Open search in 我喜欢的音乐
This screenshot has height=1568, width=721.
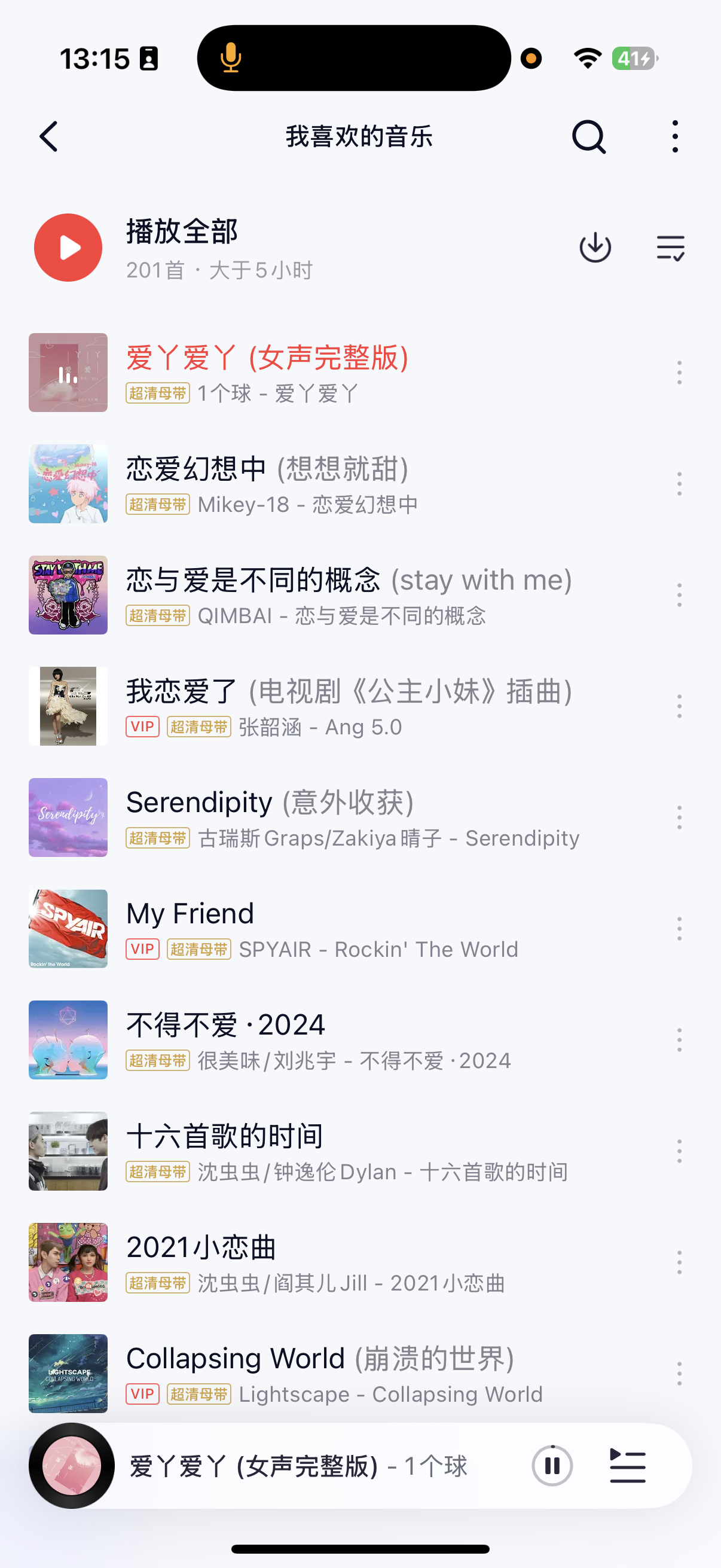point(588,136)
